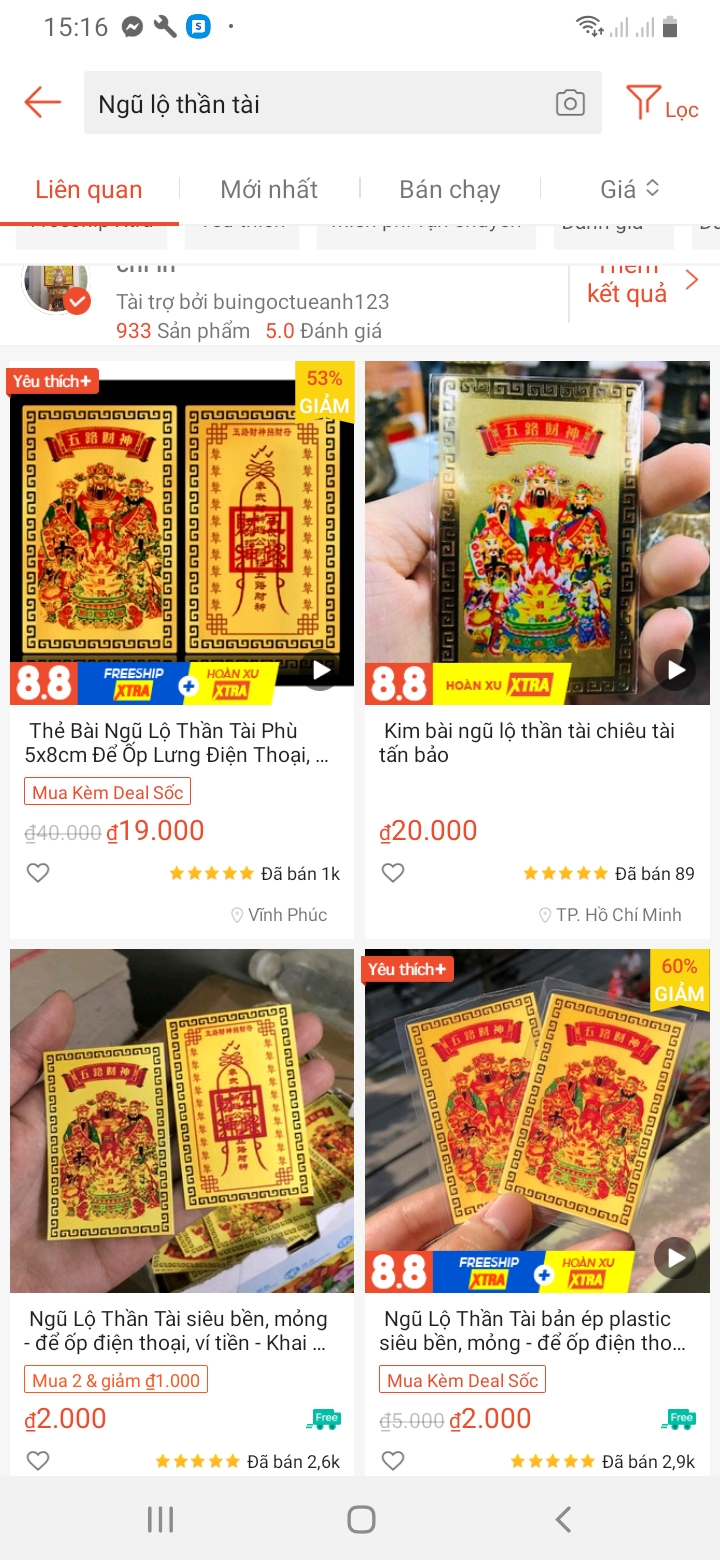Like the bản ép plastic item
720x1560 pixels.
[x=393, y=1461]
